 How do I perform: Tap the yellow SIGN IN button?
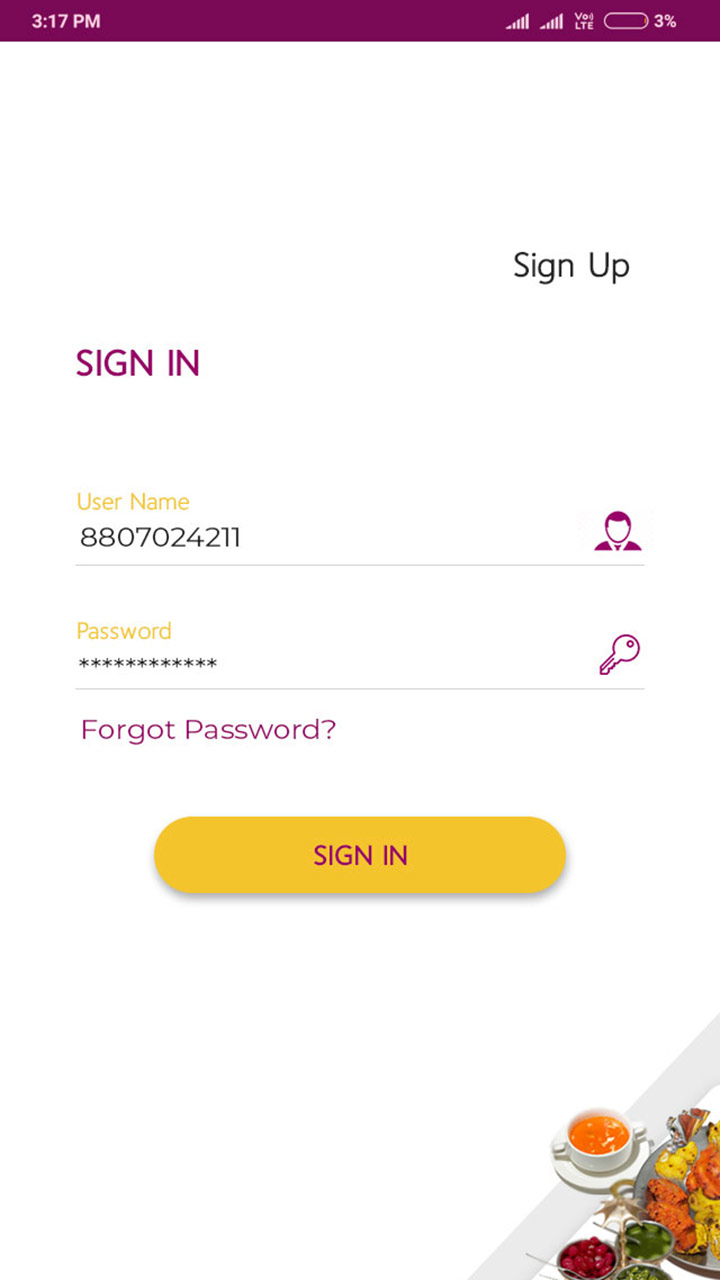pyautogui.click(x=360, y=855)
